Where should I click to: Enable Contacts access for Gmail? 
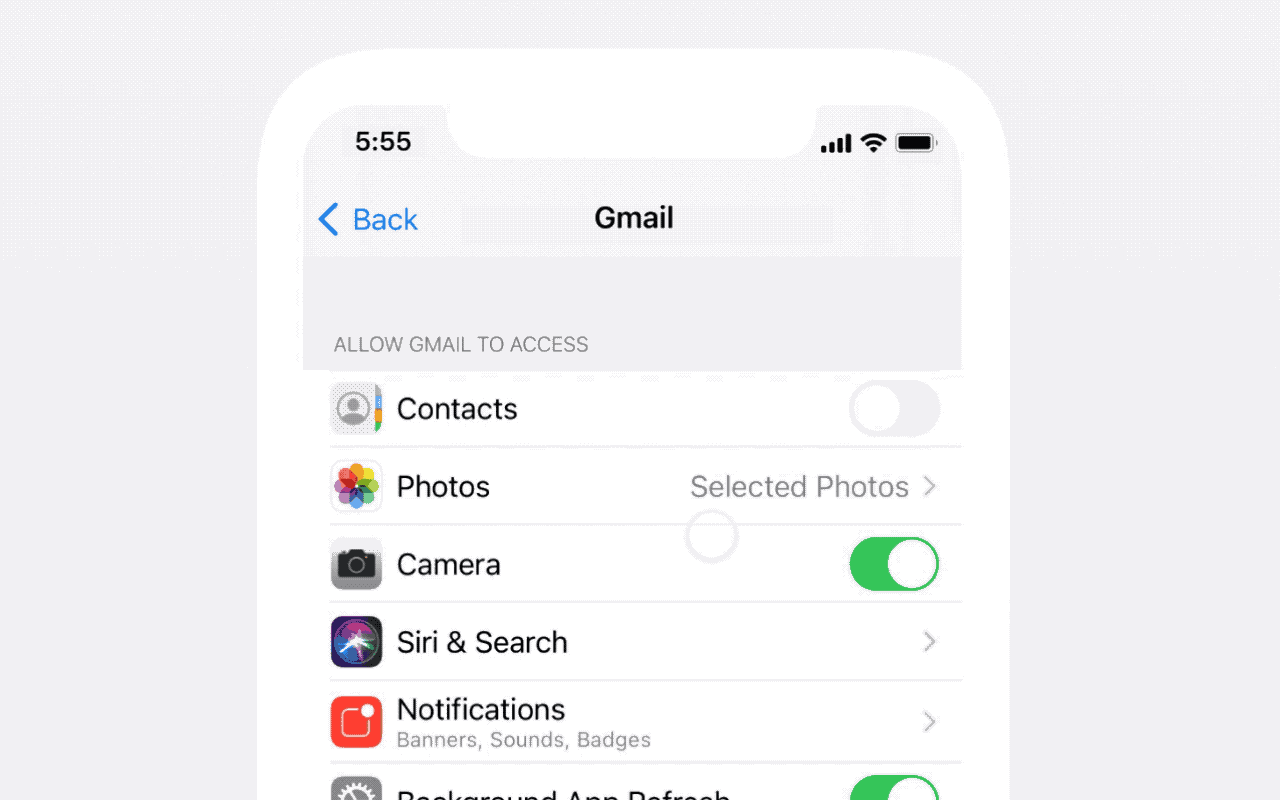[893, 409]
